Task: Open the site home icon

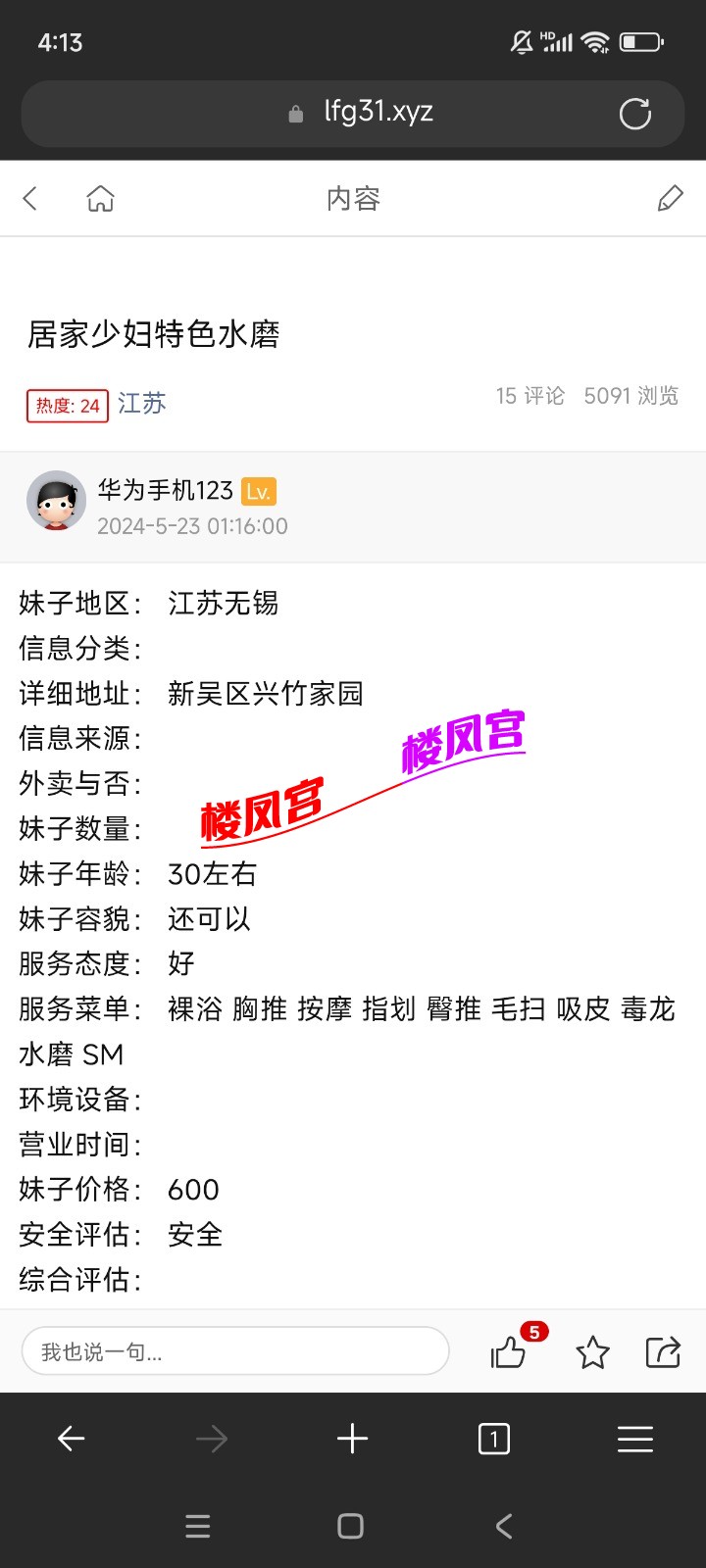Action: 100,199
